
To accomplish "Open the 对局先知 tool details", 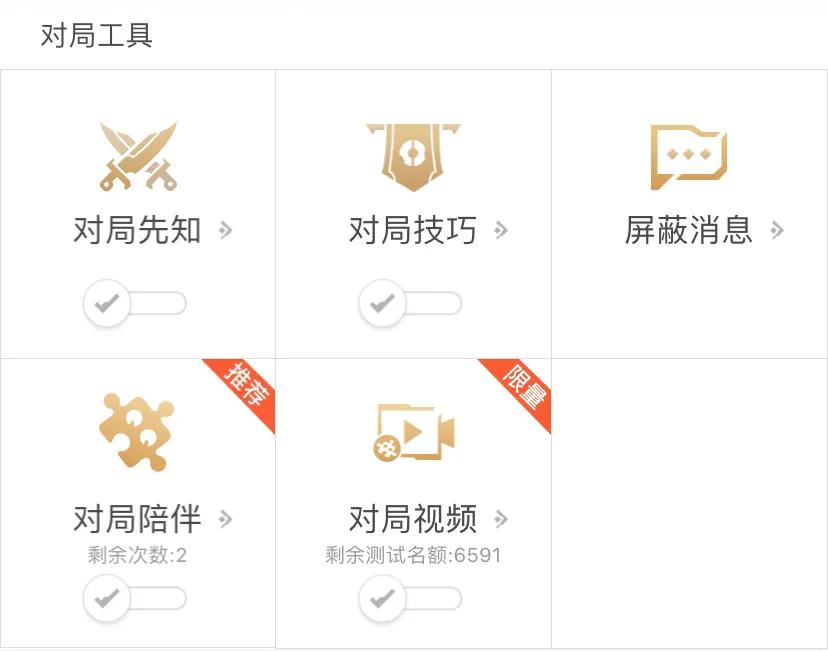I will [152, 231].
